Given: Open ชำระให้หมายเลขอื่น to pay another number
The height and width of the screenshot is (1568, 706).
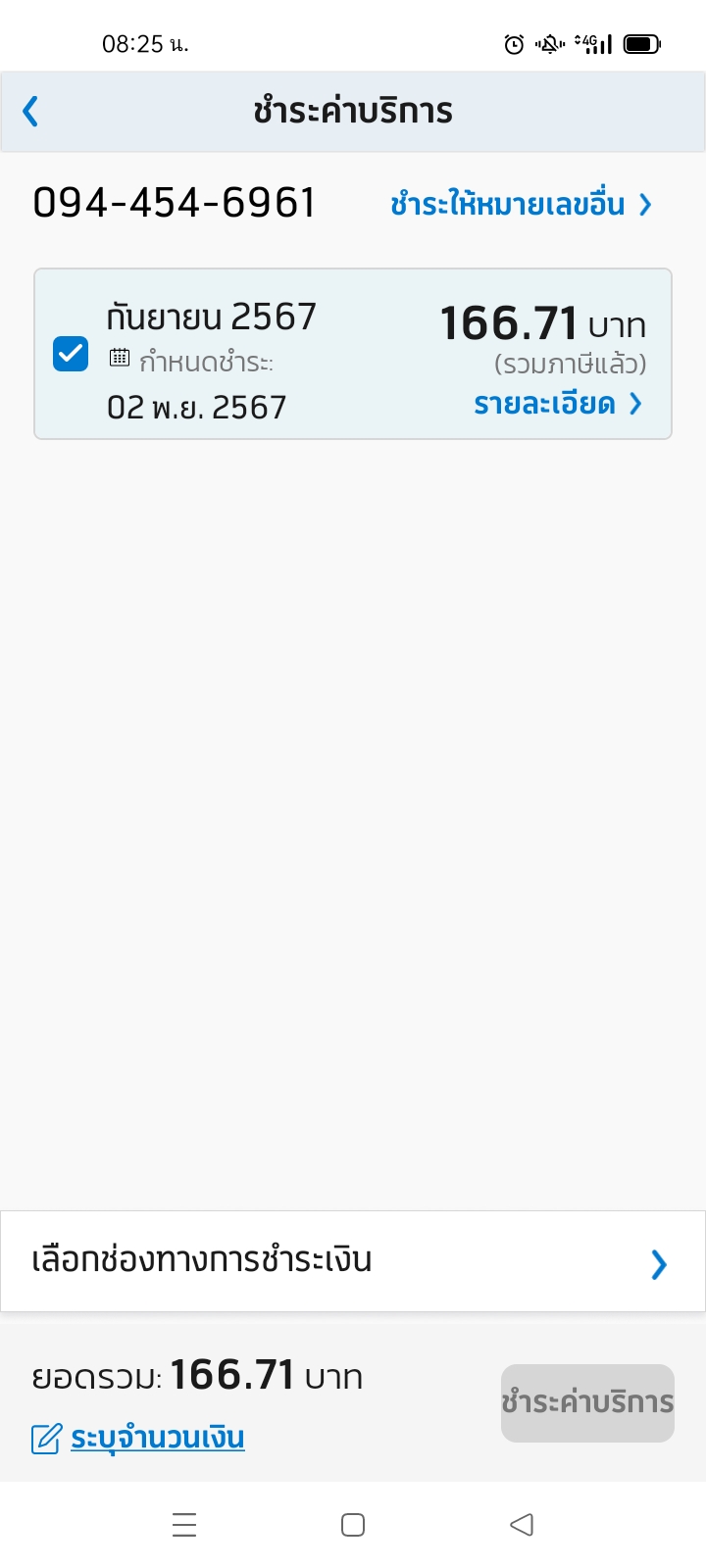Looking at the screenshot, I should point(521,204).
